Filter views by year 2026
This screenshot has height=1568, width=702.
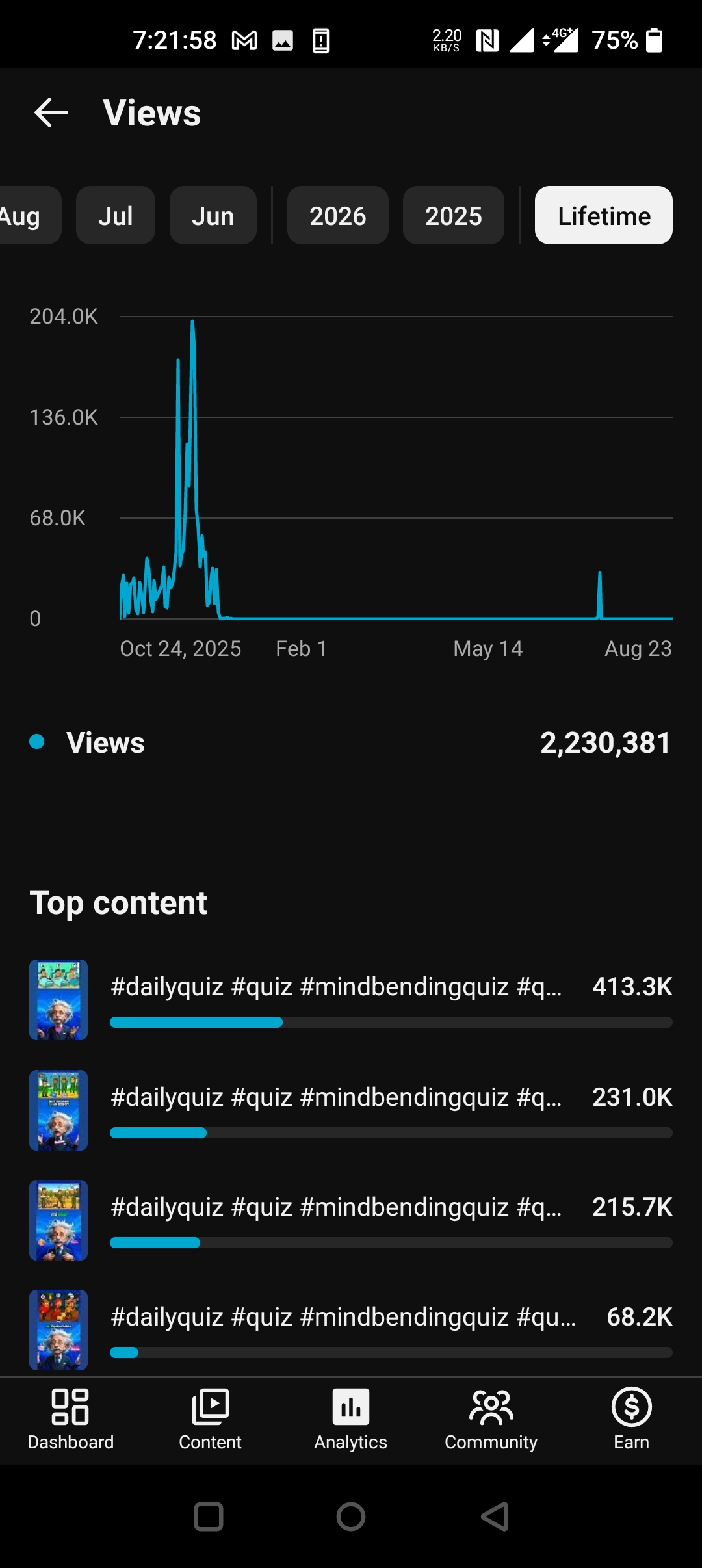[338, 215]
